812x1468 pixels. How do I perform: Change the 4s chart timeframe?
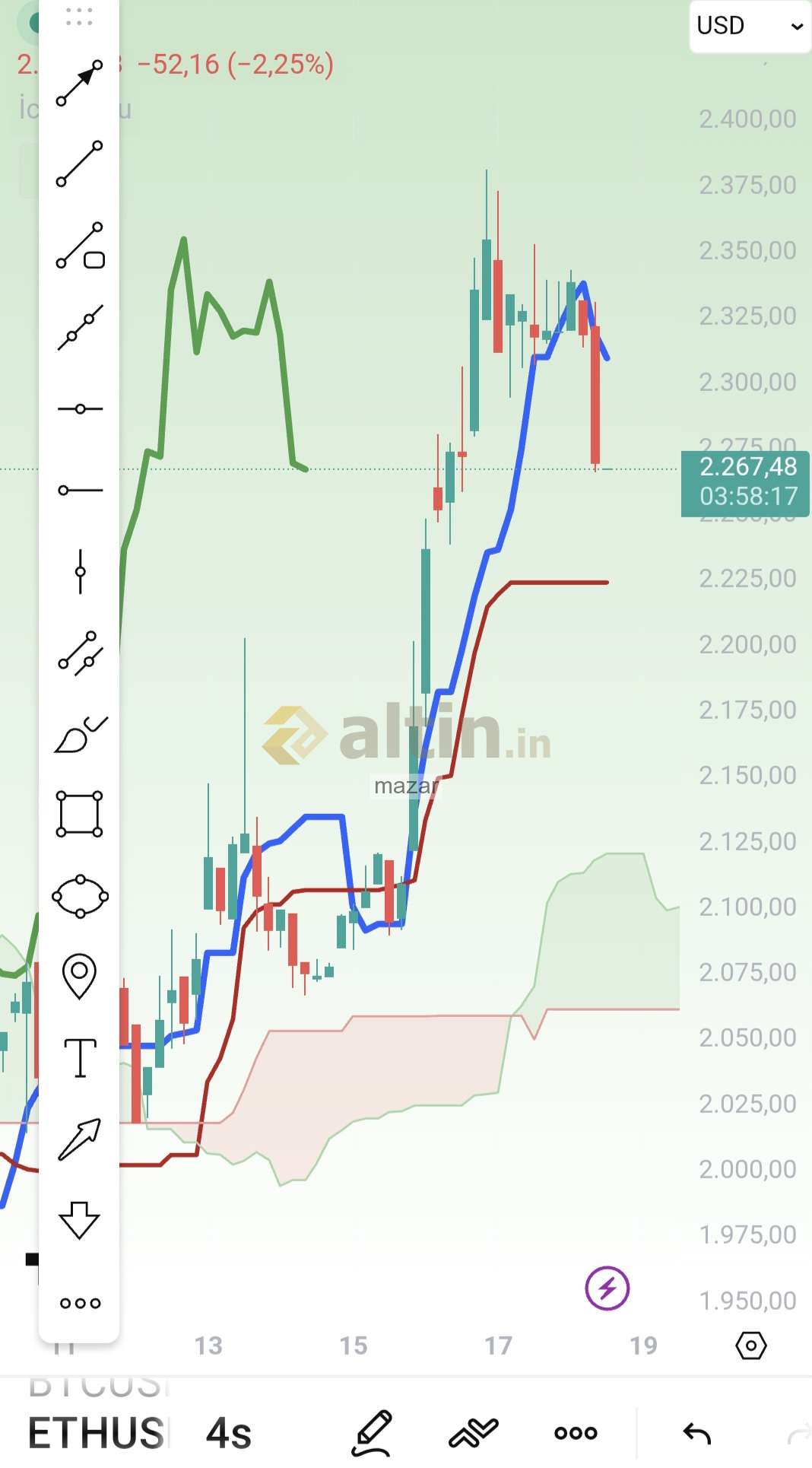coord(228,1434)
